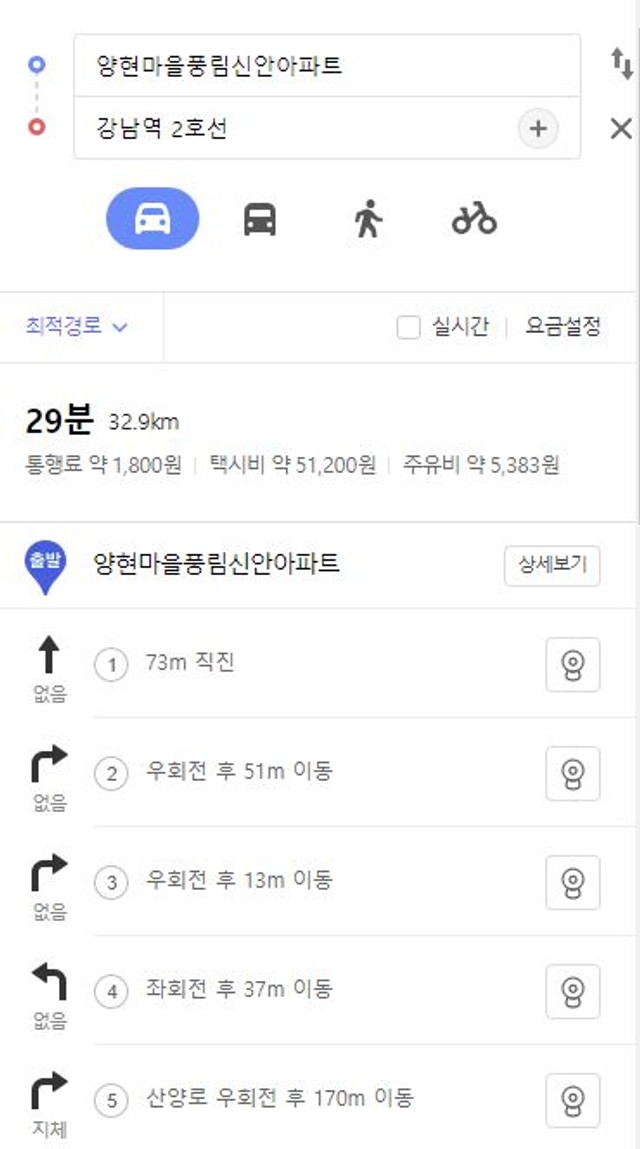The image size is (640, 1149).
Task: Add a waypoint with the plus button
Action: [x=538, y=128]
